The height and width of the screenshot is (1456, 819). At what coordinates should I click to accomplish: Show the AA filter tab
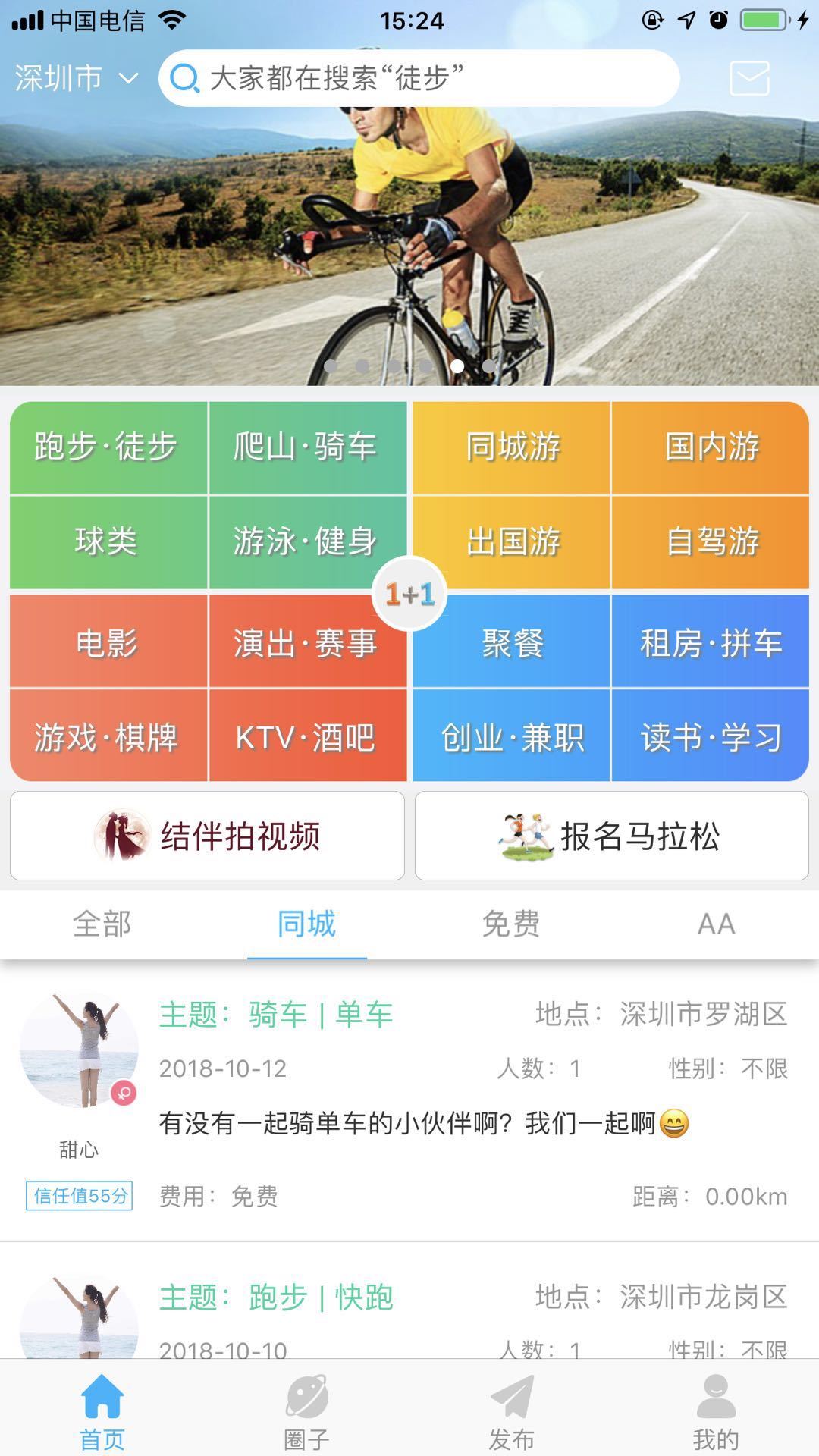(x=716, y=924)
